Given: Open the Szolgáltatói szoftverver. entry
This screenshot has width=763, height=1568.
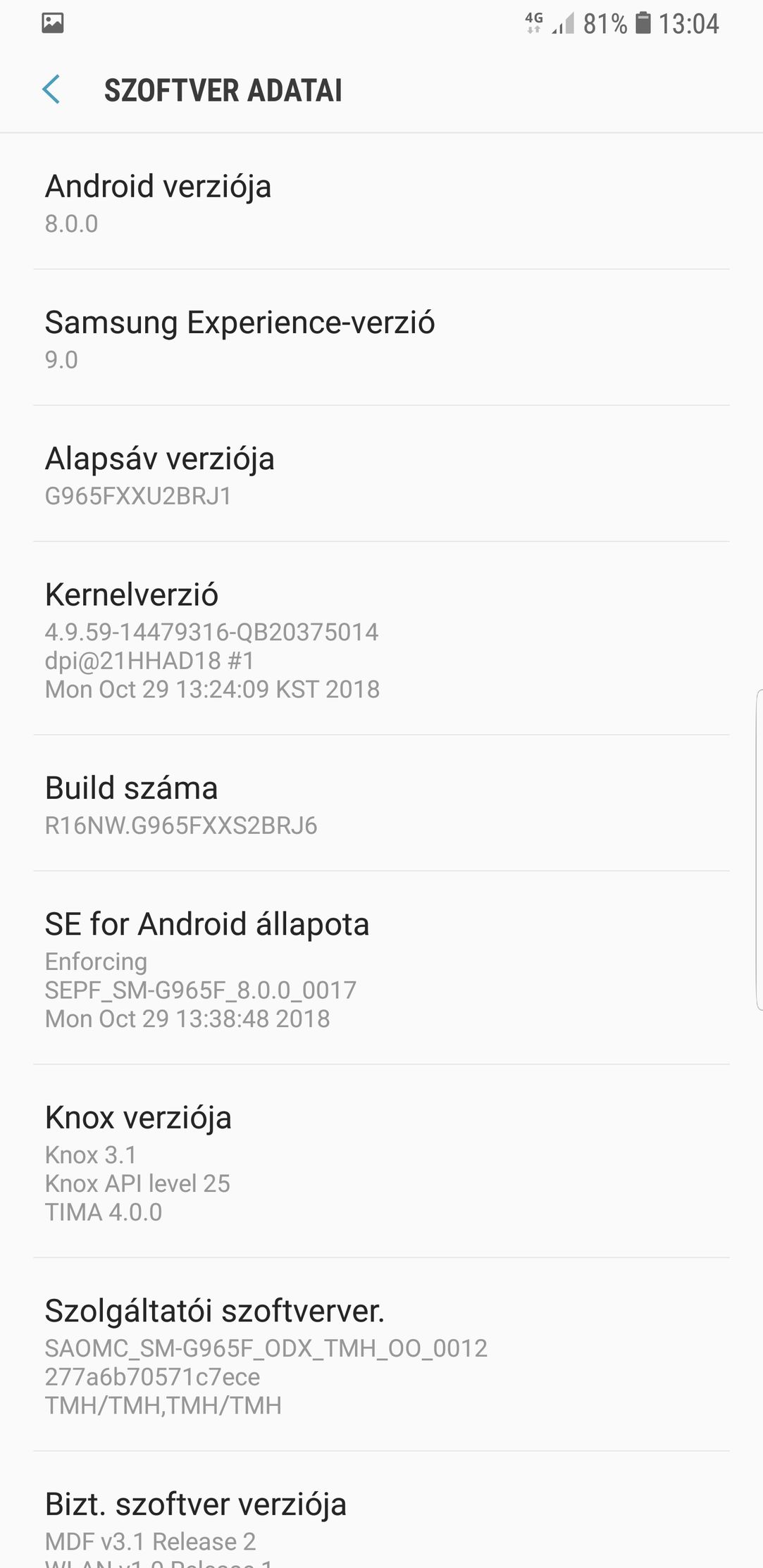Looking at the screenshot, I should coord(381,1355).
